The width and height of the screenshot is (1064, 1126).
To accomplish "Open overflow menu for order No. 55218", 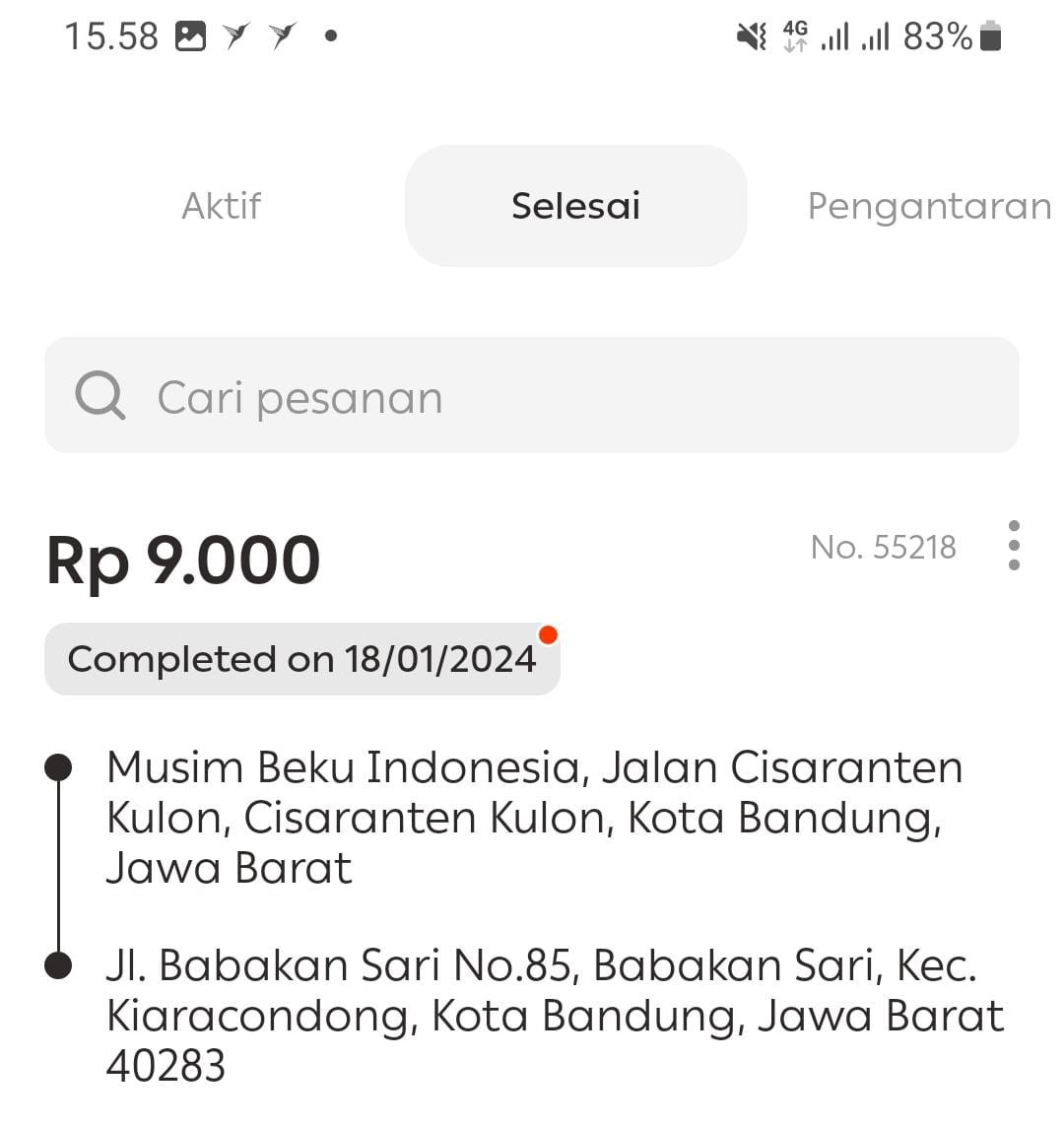I will 1014,546.
